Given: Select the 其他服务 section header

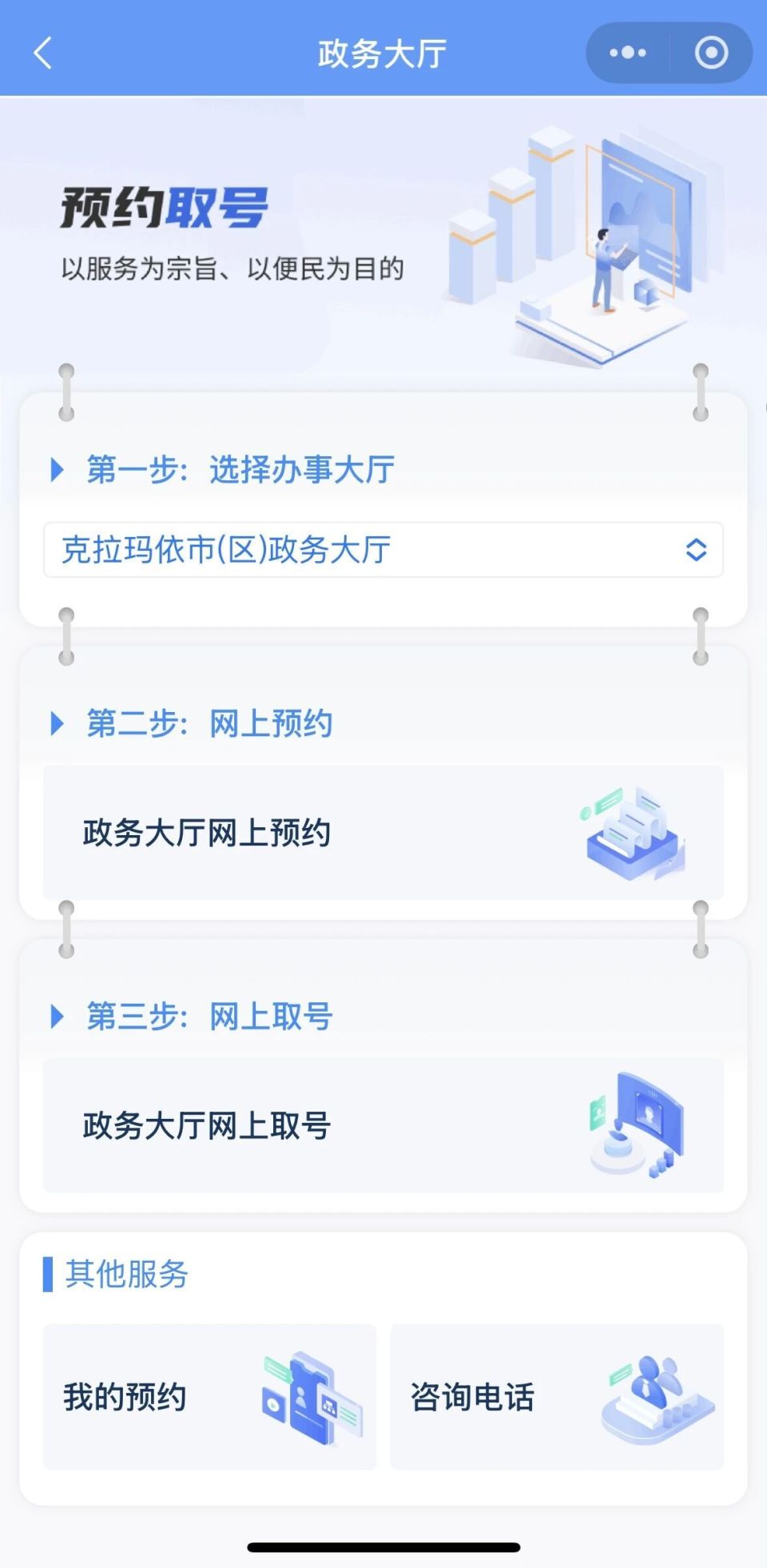Looking at the screenshot, I should tap(125, 1275).
